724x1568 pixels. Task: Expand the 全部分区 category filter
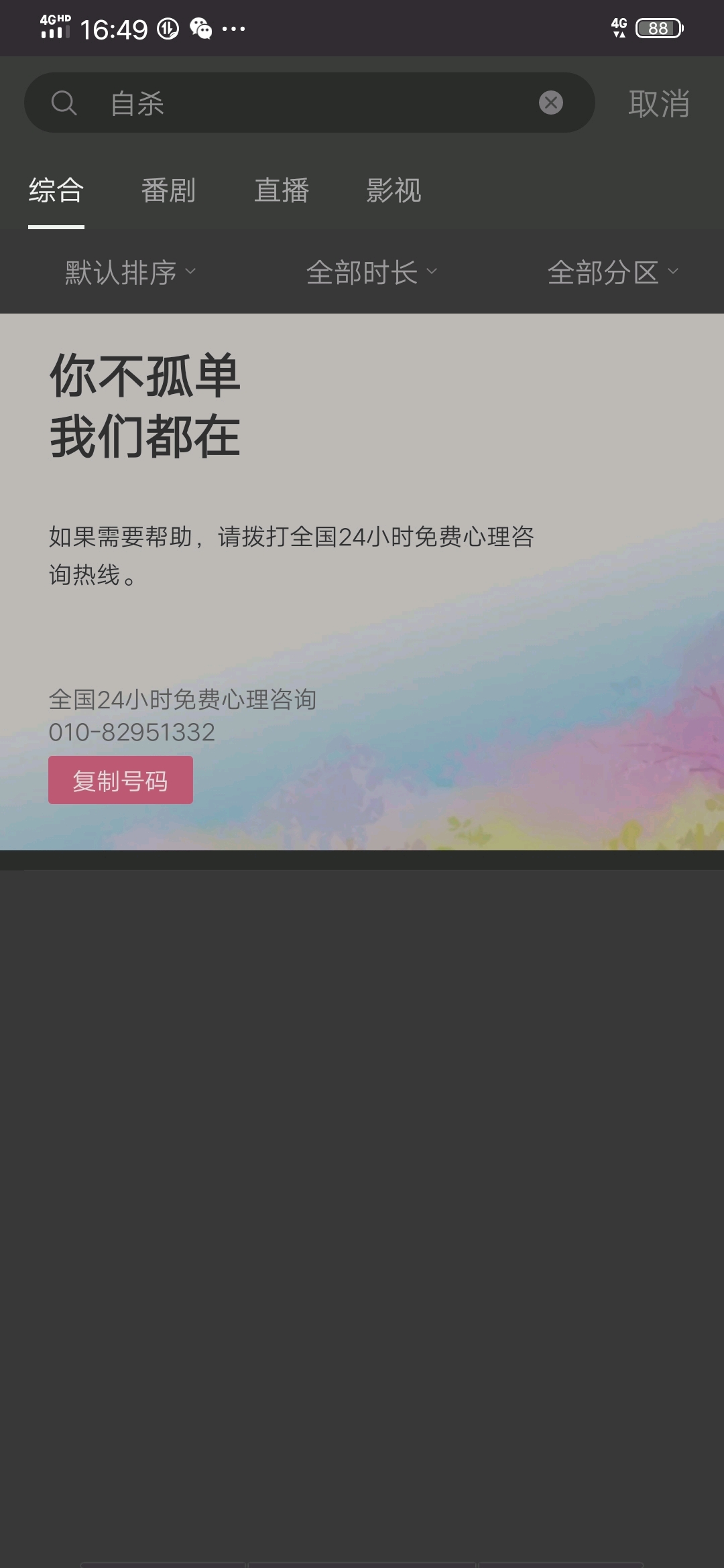[x=613, y=273]
